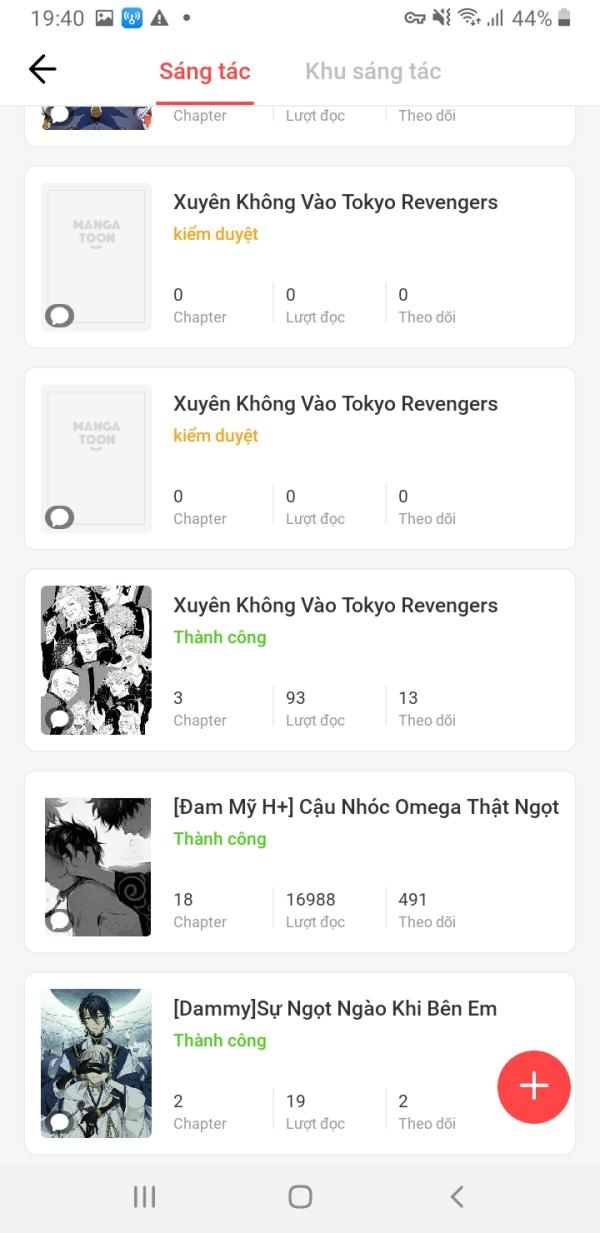Open [Dammy]Sự Ngọt Ngào Khi Bên Em
600x1233 pixels.
click(300, 1063)
